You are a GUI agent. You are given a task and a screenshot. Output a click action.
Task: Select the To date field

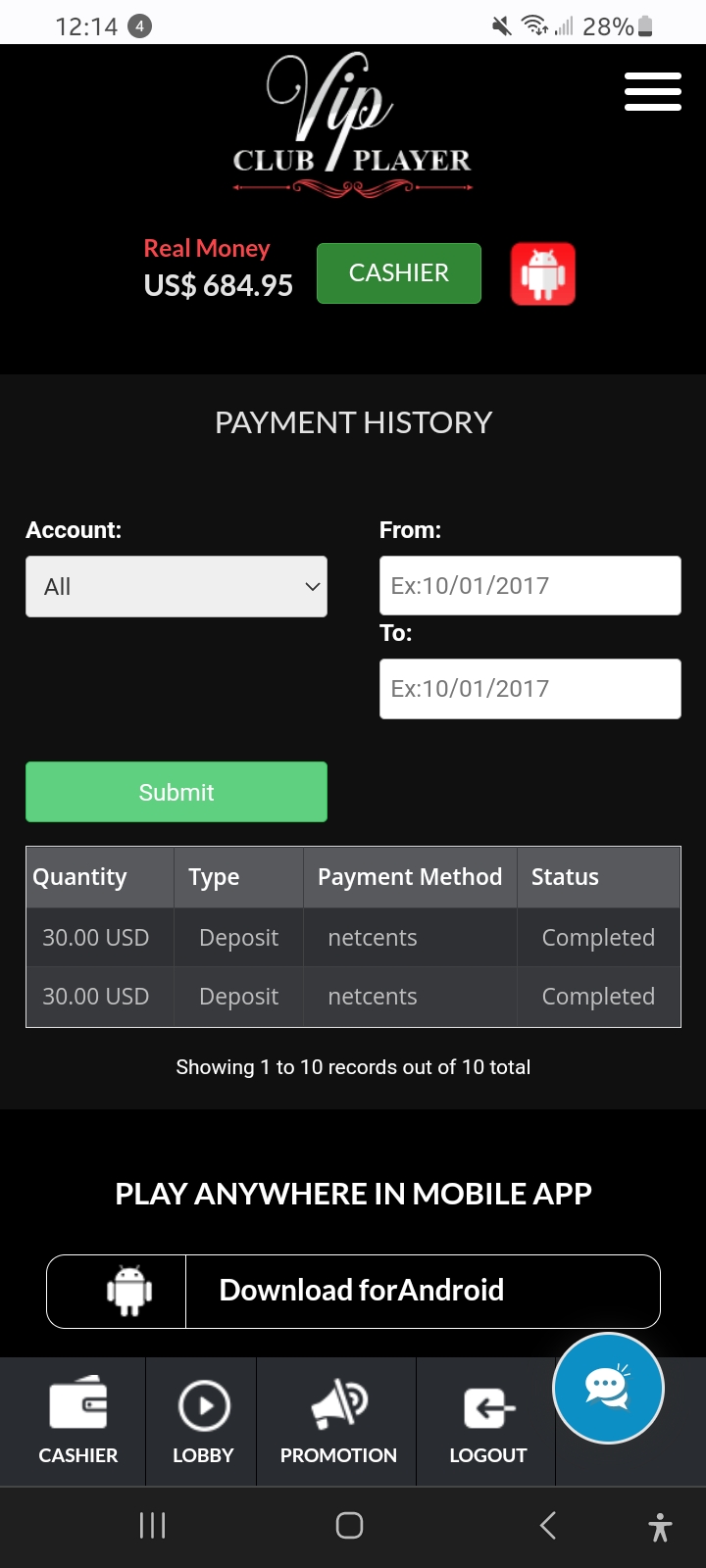[529, 689]
